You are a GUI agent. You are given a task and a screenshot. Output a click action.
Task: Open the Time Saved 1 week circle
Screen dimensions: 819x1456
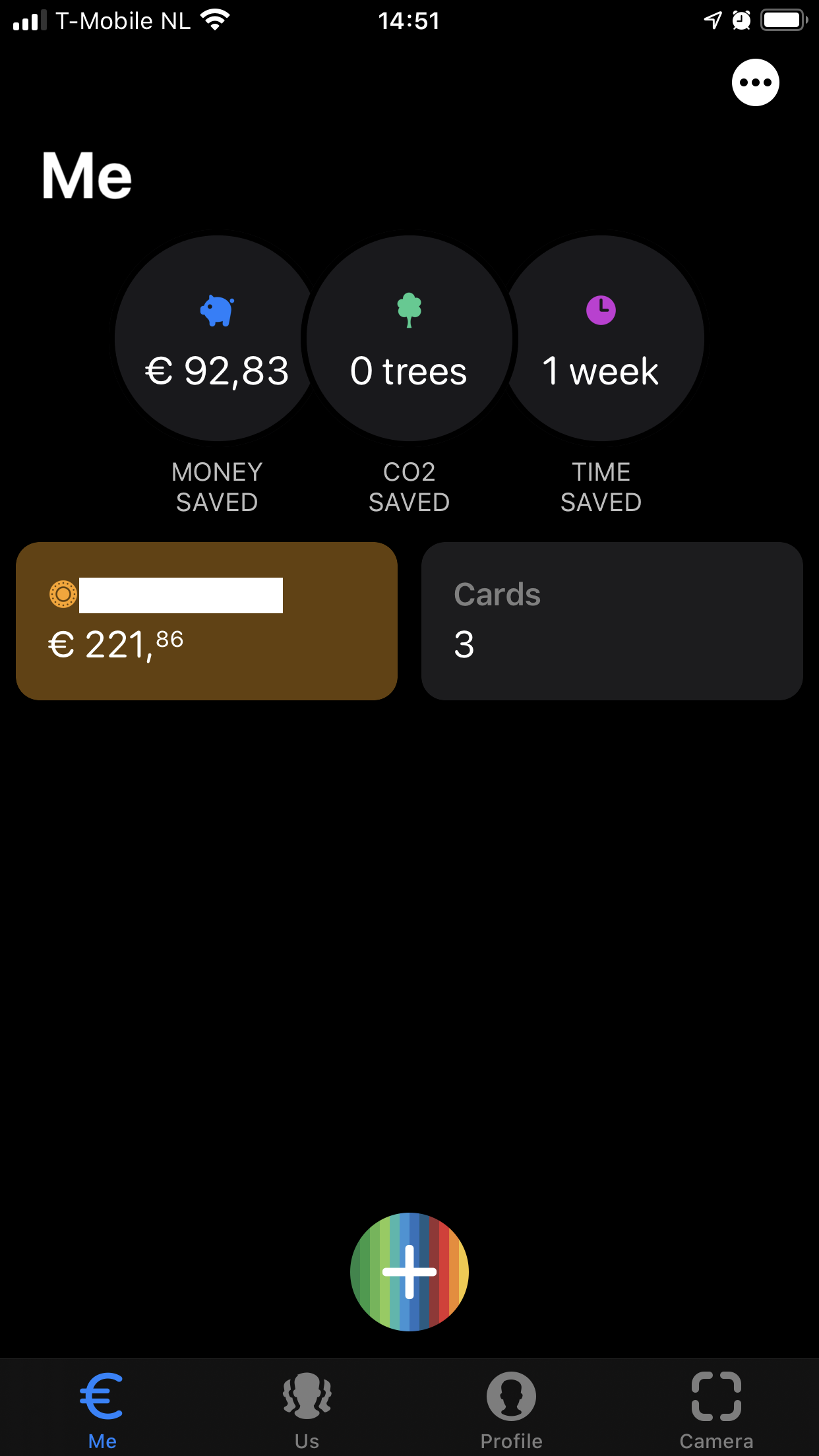pos(601,338)
